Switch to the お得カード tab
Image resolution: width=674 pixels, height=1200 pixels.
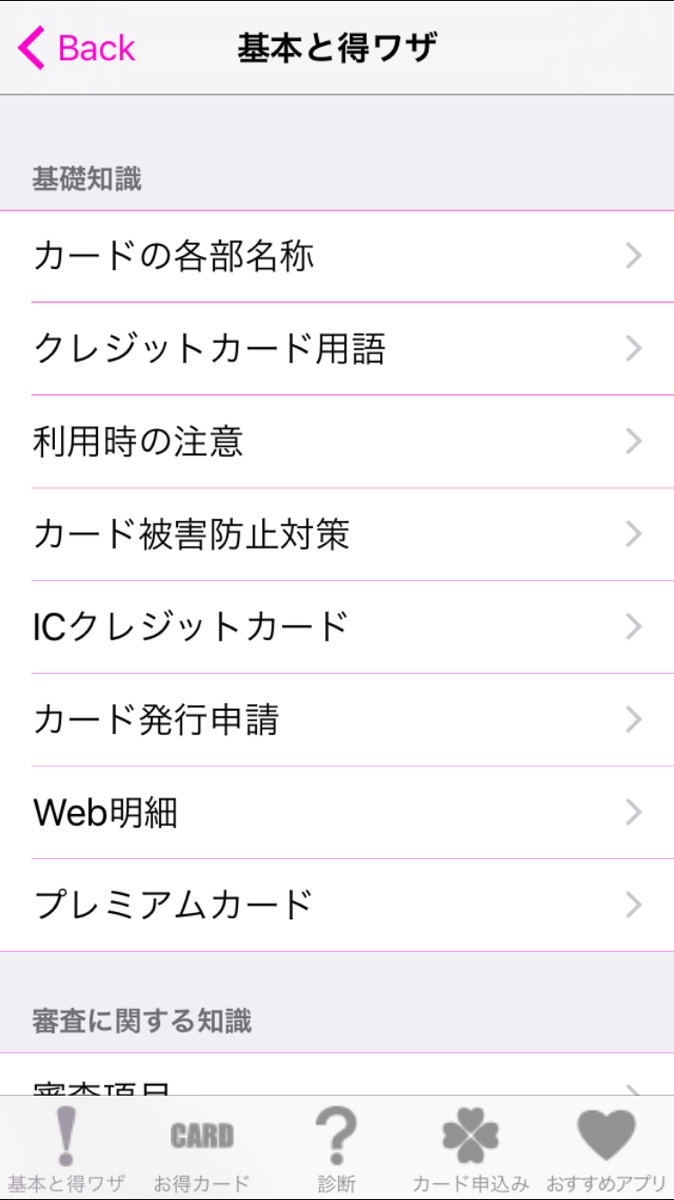click(201, 1150)
